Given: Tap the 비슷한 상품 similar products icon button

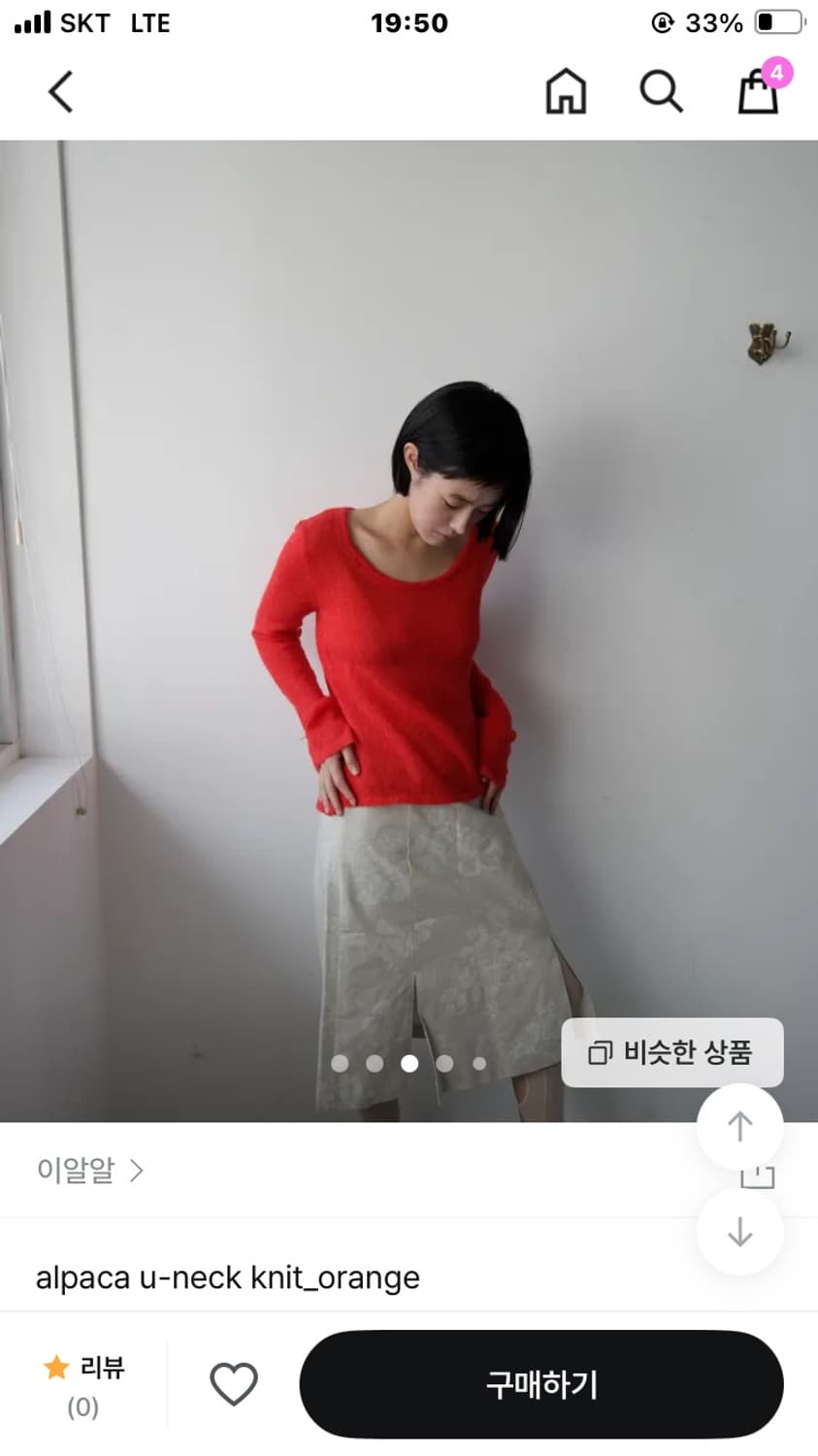Looking at the screenshot, I should [x=671, y=1051].
